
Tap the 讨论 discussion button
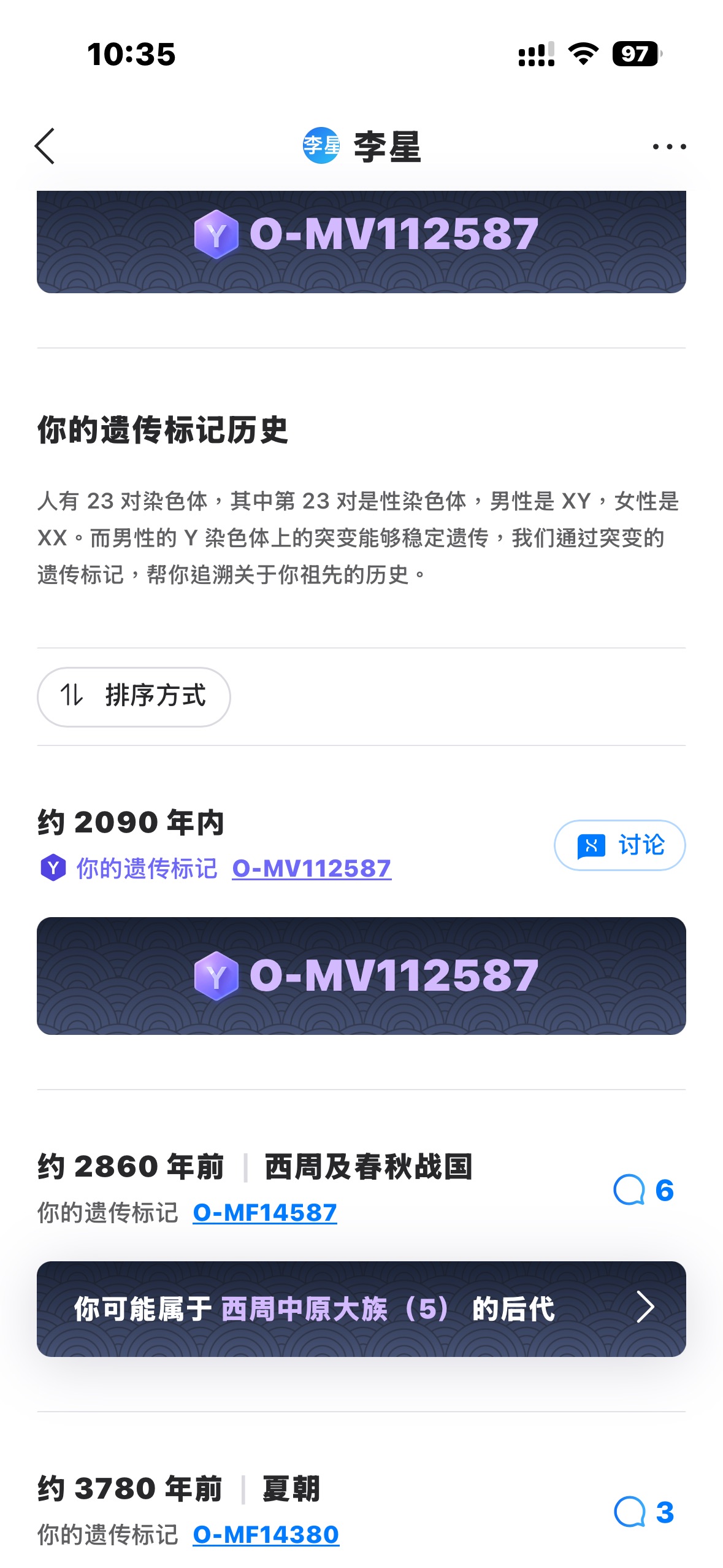point(619,845)
